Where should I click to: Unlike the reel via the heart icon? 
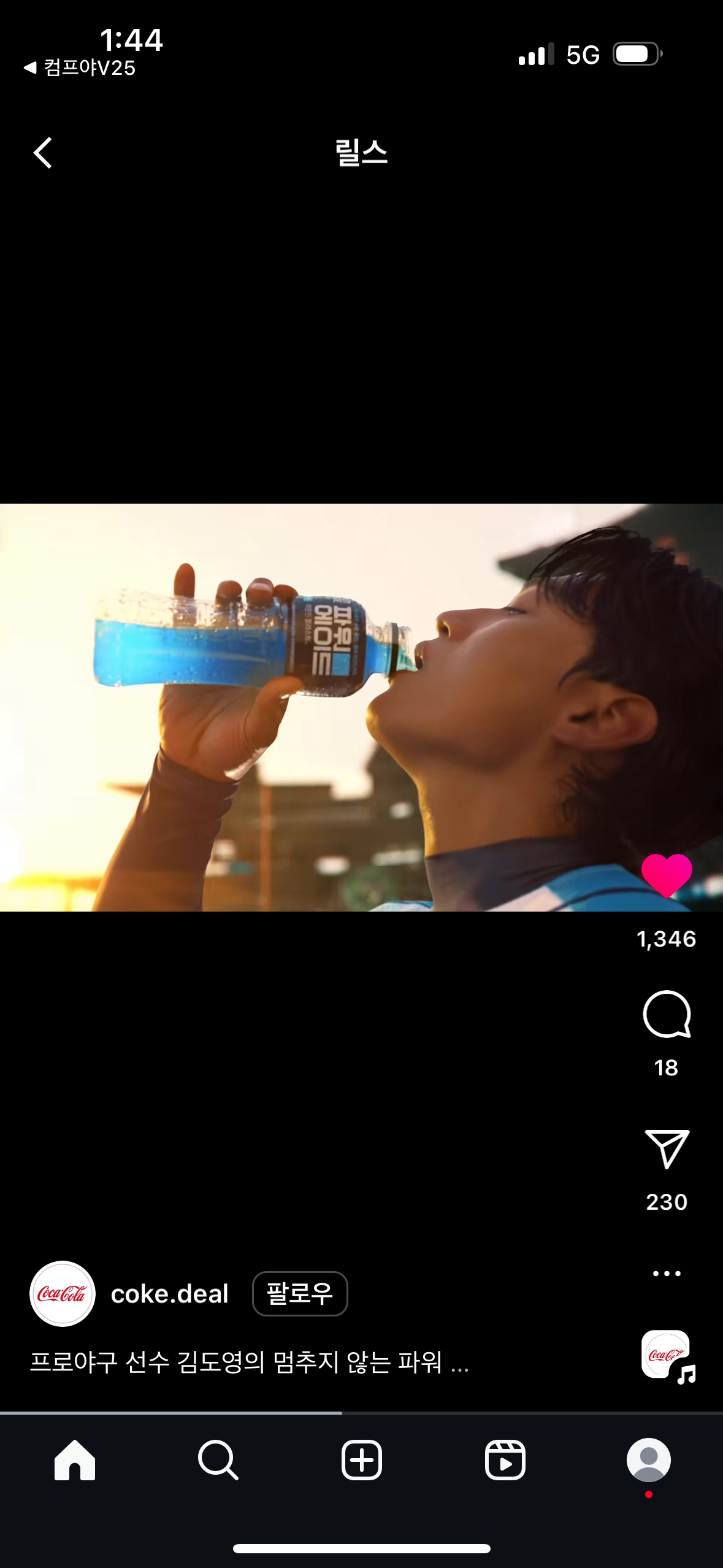click(667, 875)
